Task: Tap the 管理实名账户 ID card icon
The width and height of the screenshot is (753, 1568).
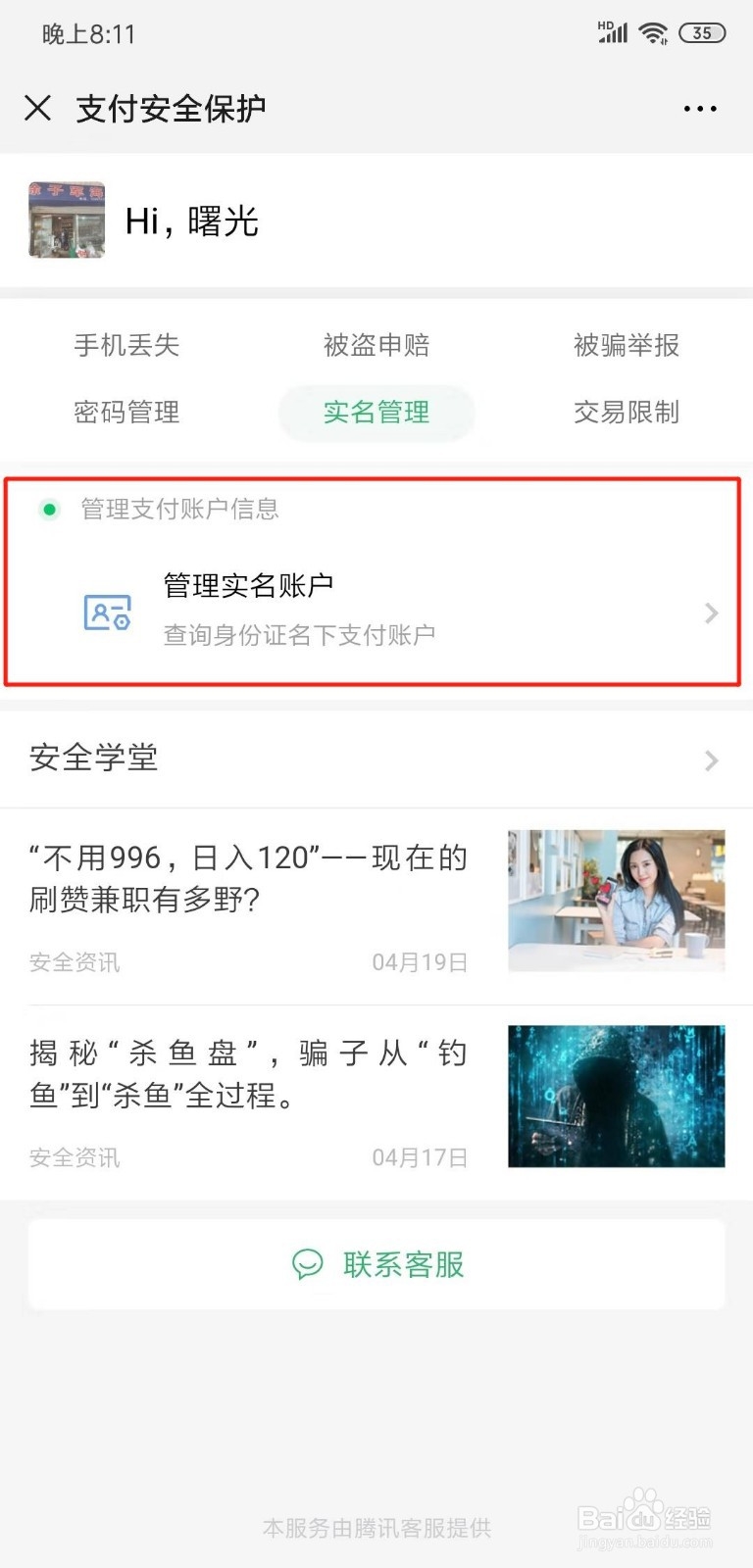Action: pos(106,613)
